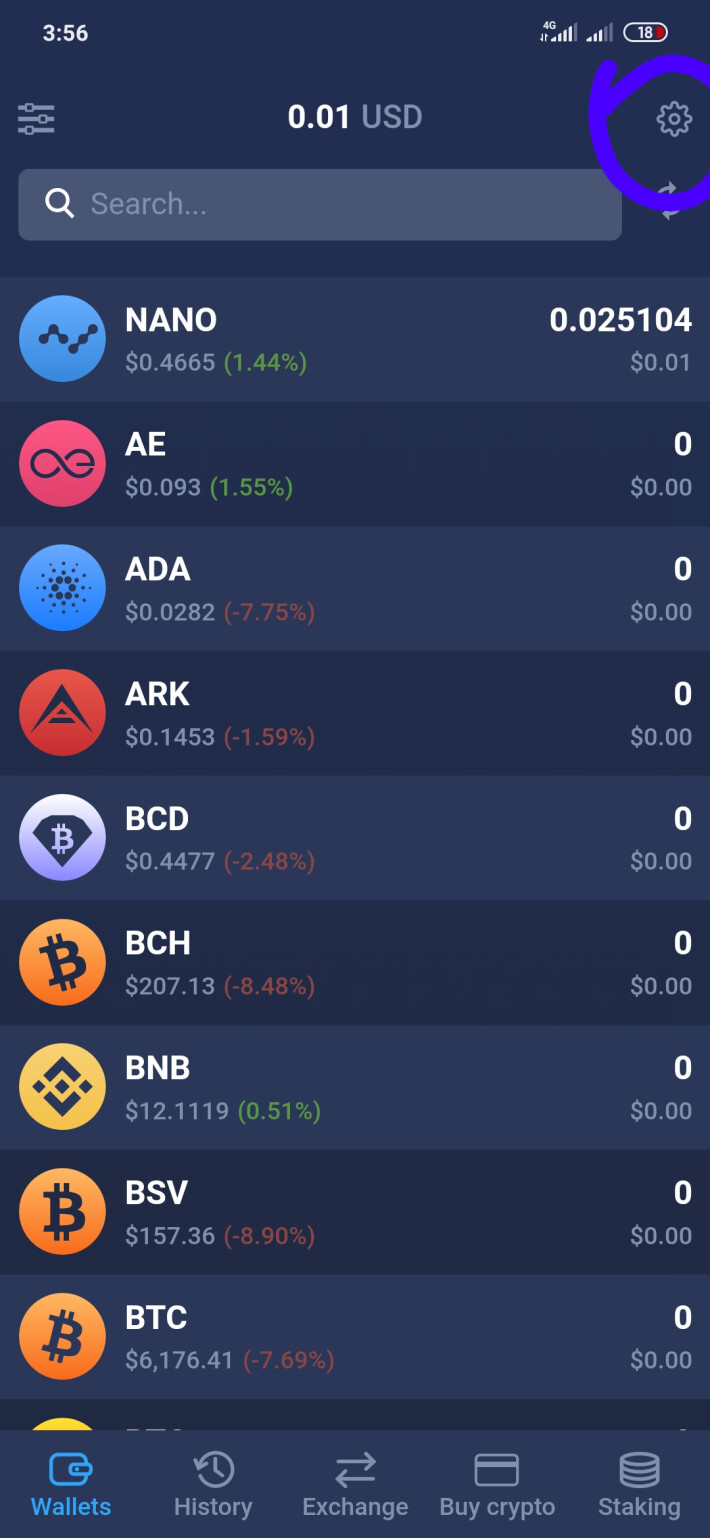Viewport: 710px width, 1538px height.
Task: Switch to the History tab
Action: click(213, 1485)
